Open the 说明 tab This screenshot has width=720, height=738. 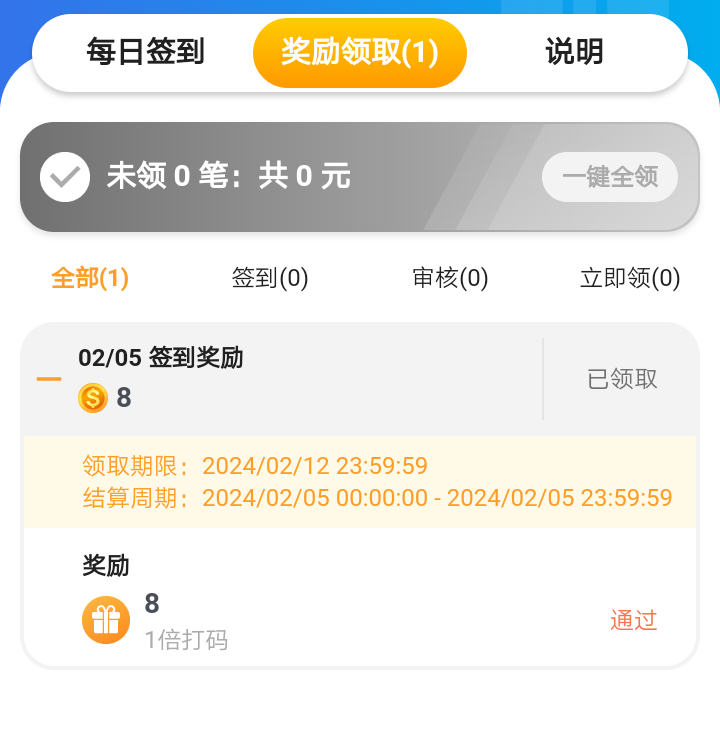point(574,52)
